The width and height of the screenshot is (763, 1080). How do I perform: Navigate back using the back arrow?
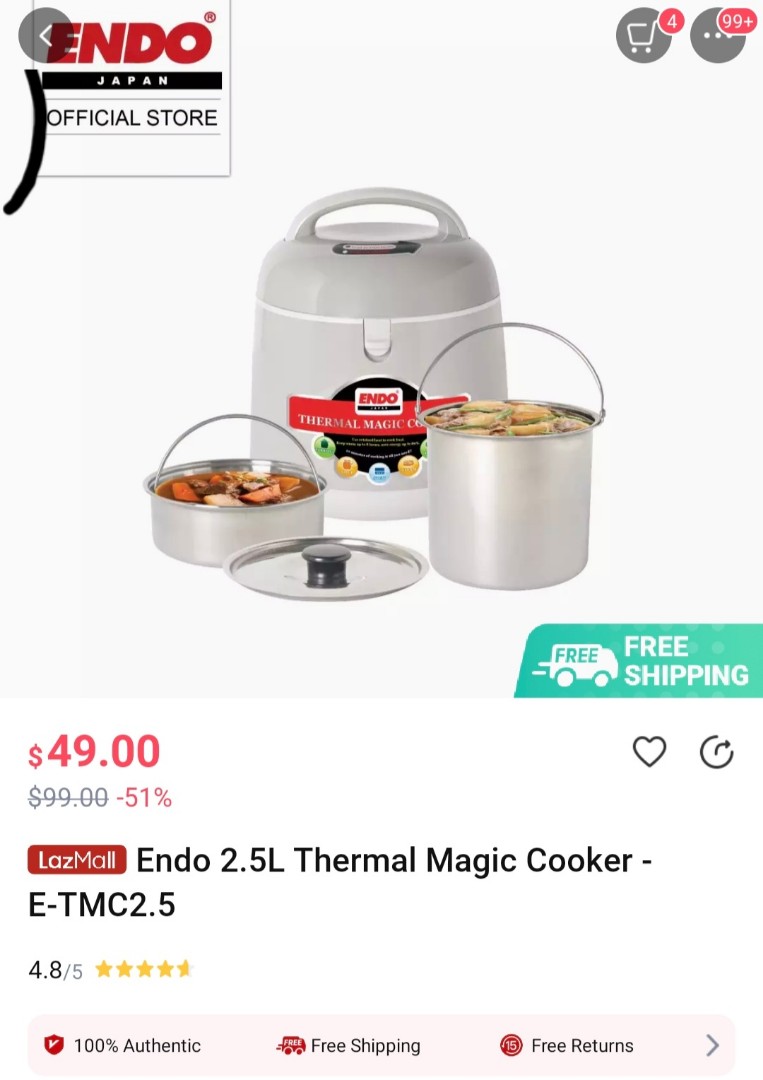point(45,35)
